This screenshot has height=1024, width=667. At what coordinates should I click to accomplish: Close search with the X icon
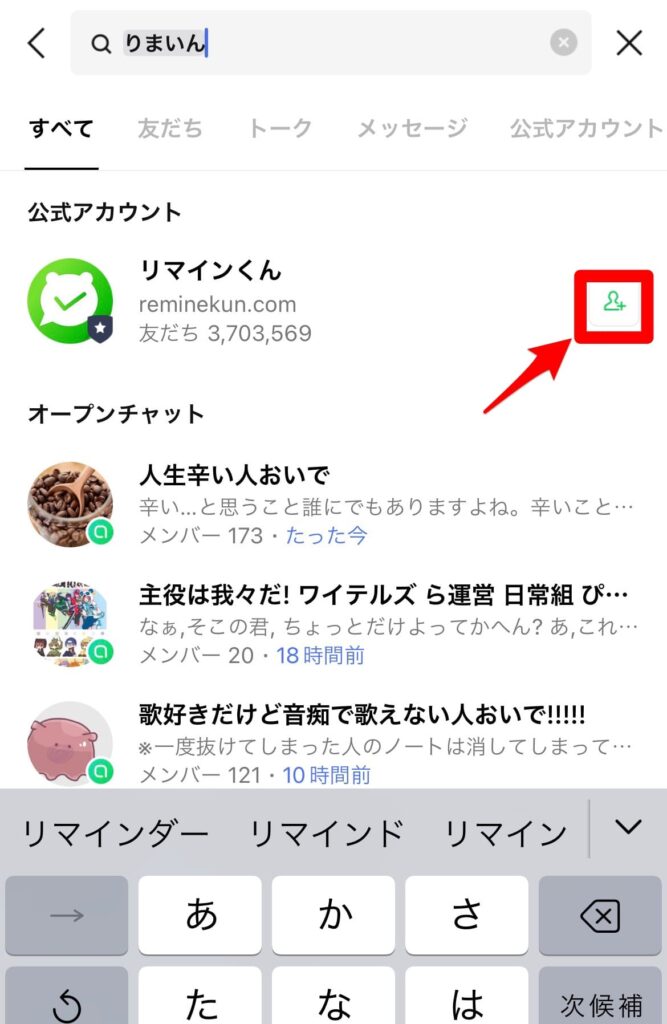(x=629, y=43)
